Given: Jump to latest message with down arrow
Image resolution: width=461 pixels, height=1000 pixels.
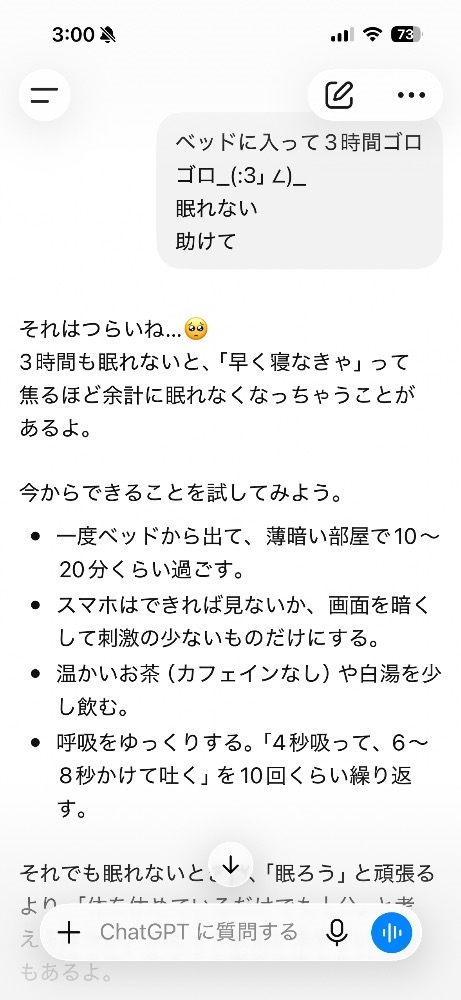Looking at the screenshot, I should pyautogui.click(x=231, y=865).
